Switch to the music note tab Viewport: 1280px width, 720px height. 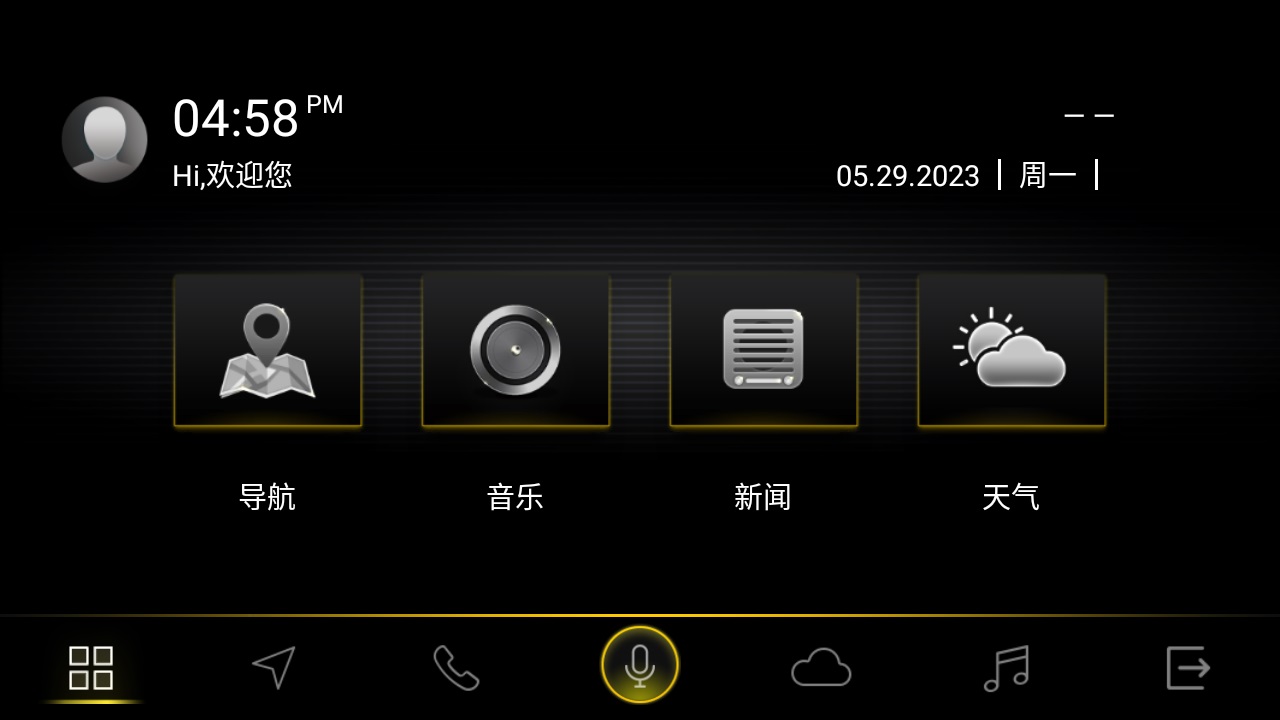click(x=1006, y=667)
